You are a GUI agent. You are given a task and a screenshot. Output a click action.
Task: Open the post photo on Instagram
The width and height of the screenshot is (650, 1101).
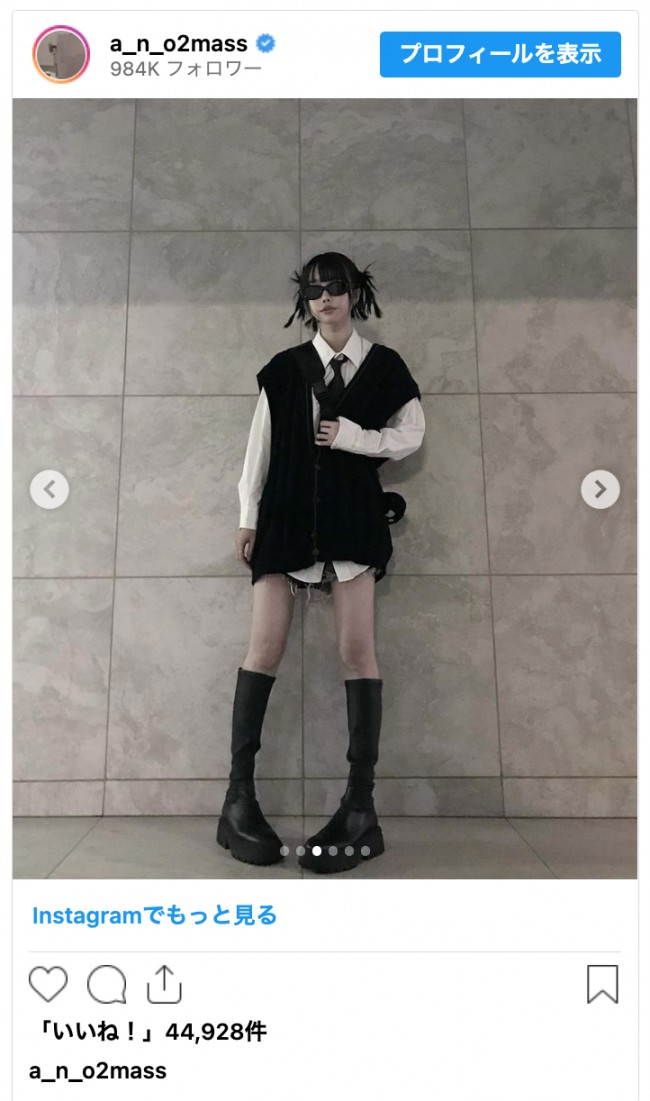[325, 489]
